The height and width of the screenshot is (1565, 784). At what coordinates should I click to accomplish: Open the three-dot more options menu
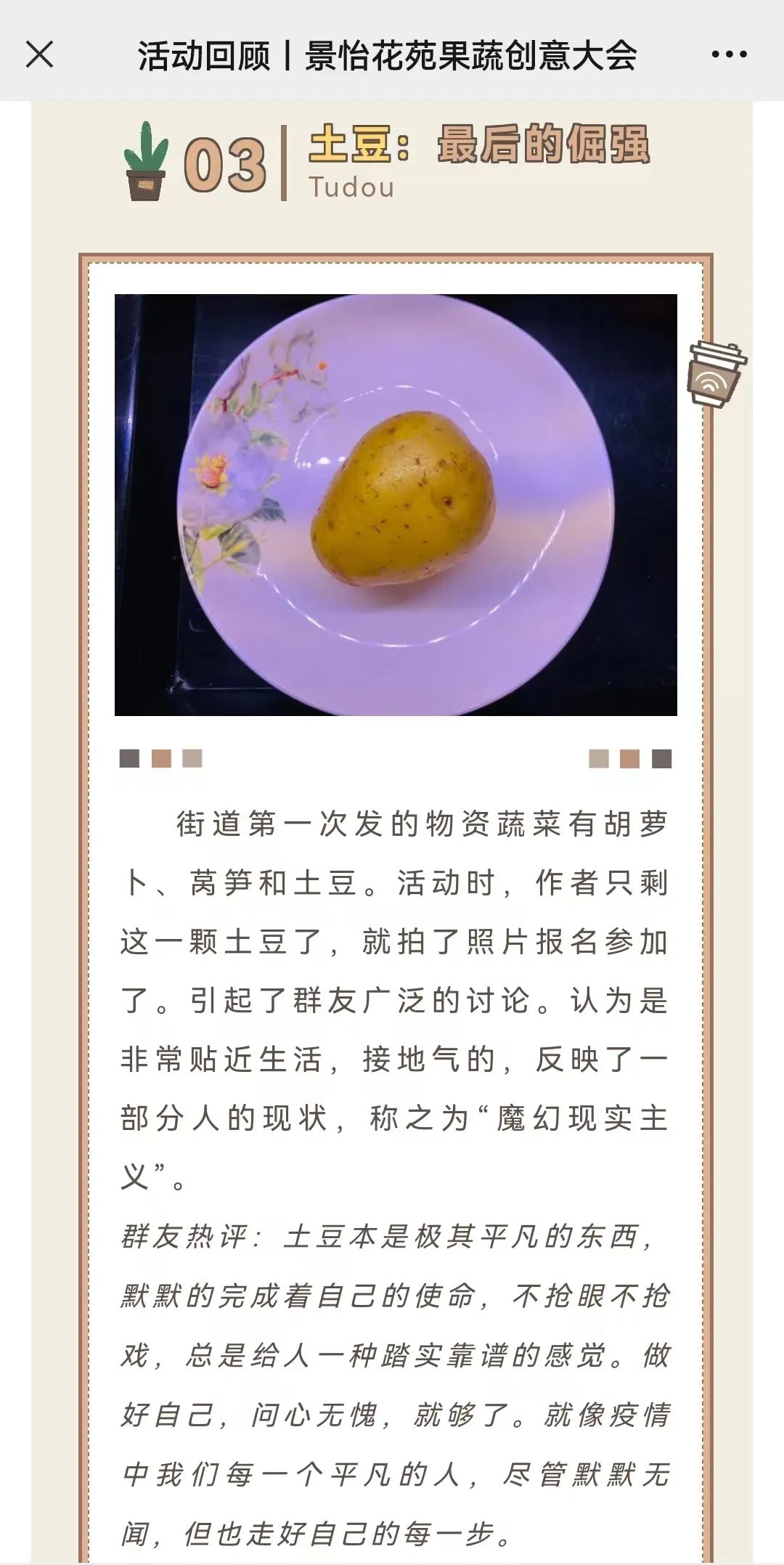click(x=729, y=54)
